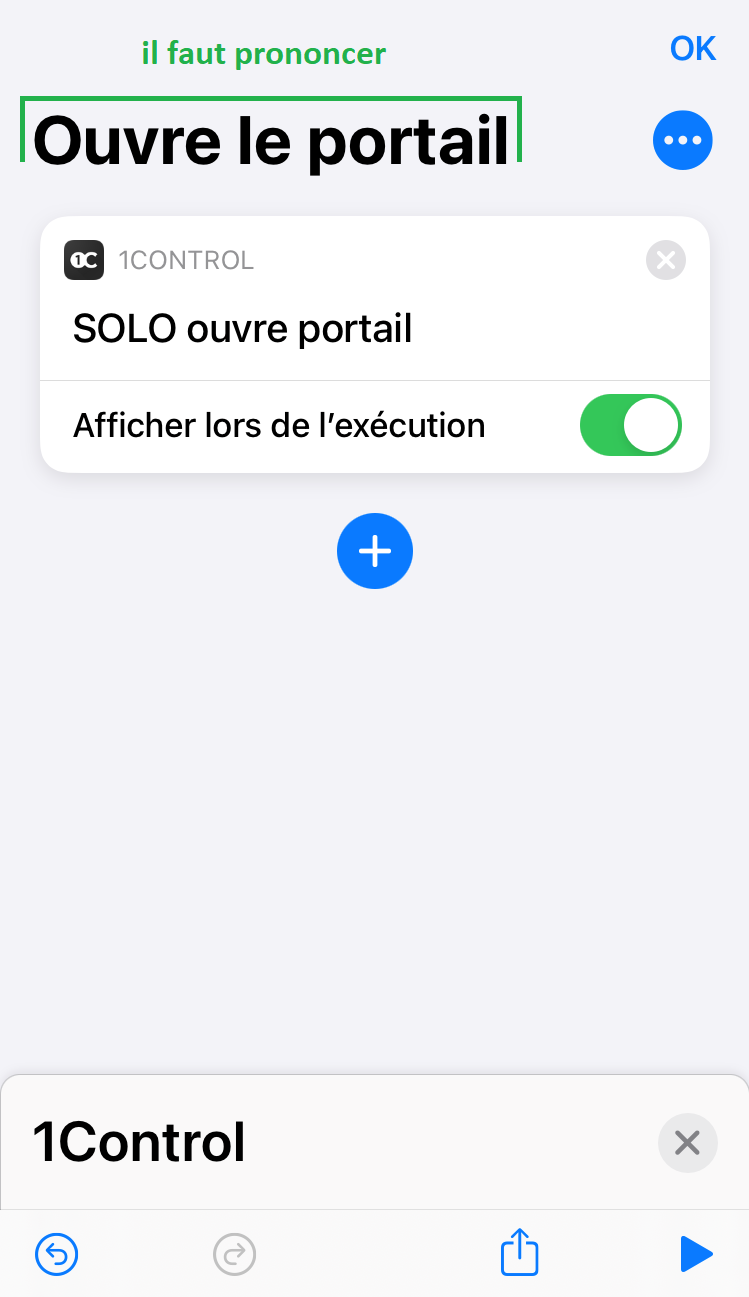The height and width of the screenshot is (1297, 749).
Task: Edit the shortcut name Ouvre le portail
Action: (x=271, y=140)
